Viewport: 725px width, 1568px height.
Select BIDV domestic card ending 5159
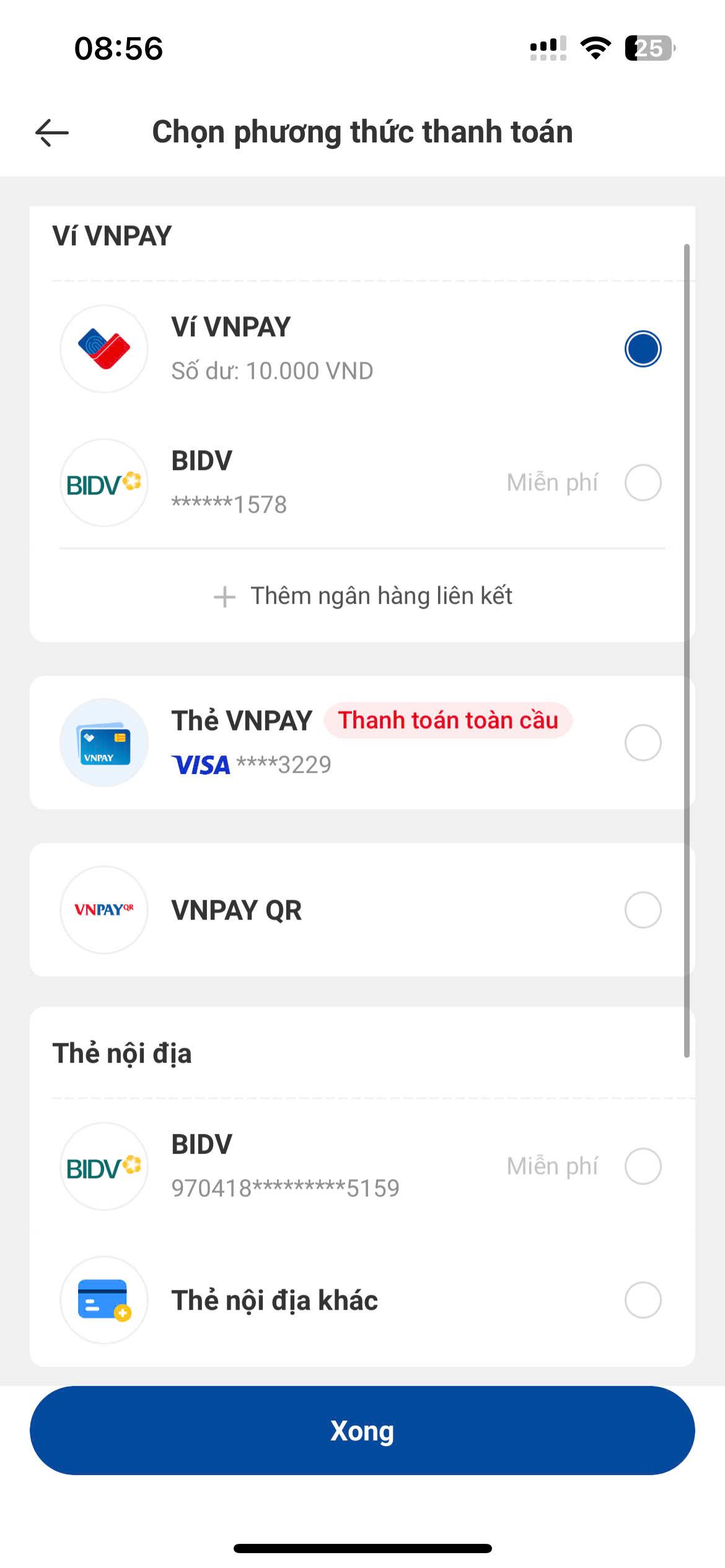[643, 1166]
